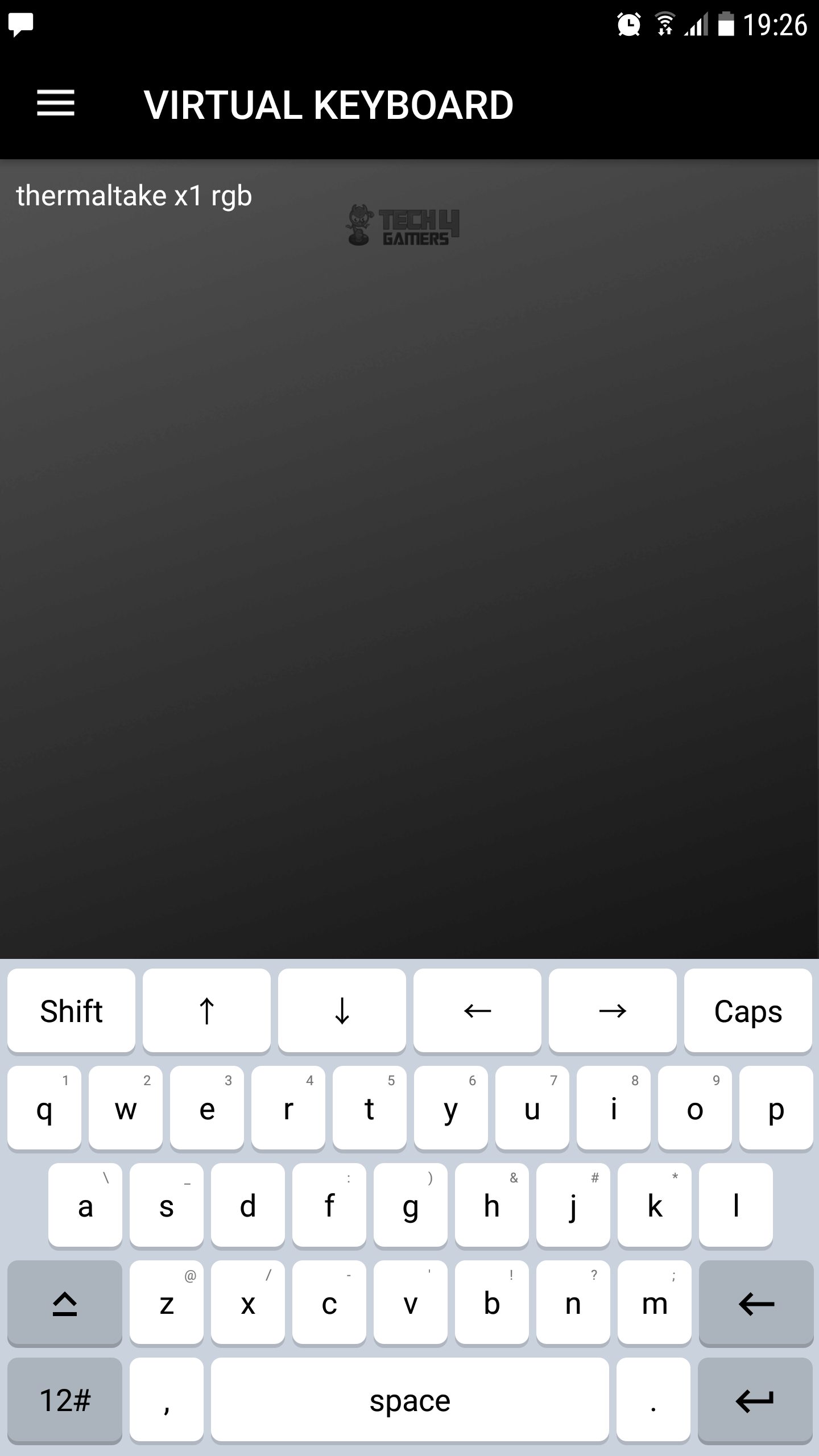Tap the right arrow cursor key
This screenshot has height=1456, width=819.
(613, 1011)
